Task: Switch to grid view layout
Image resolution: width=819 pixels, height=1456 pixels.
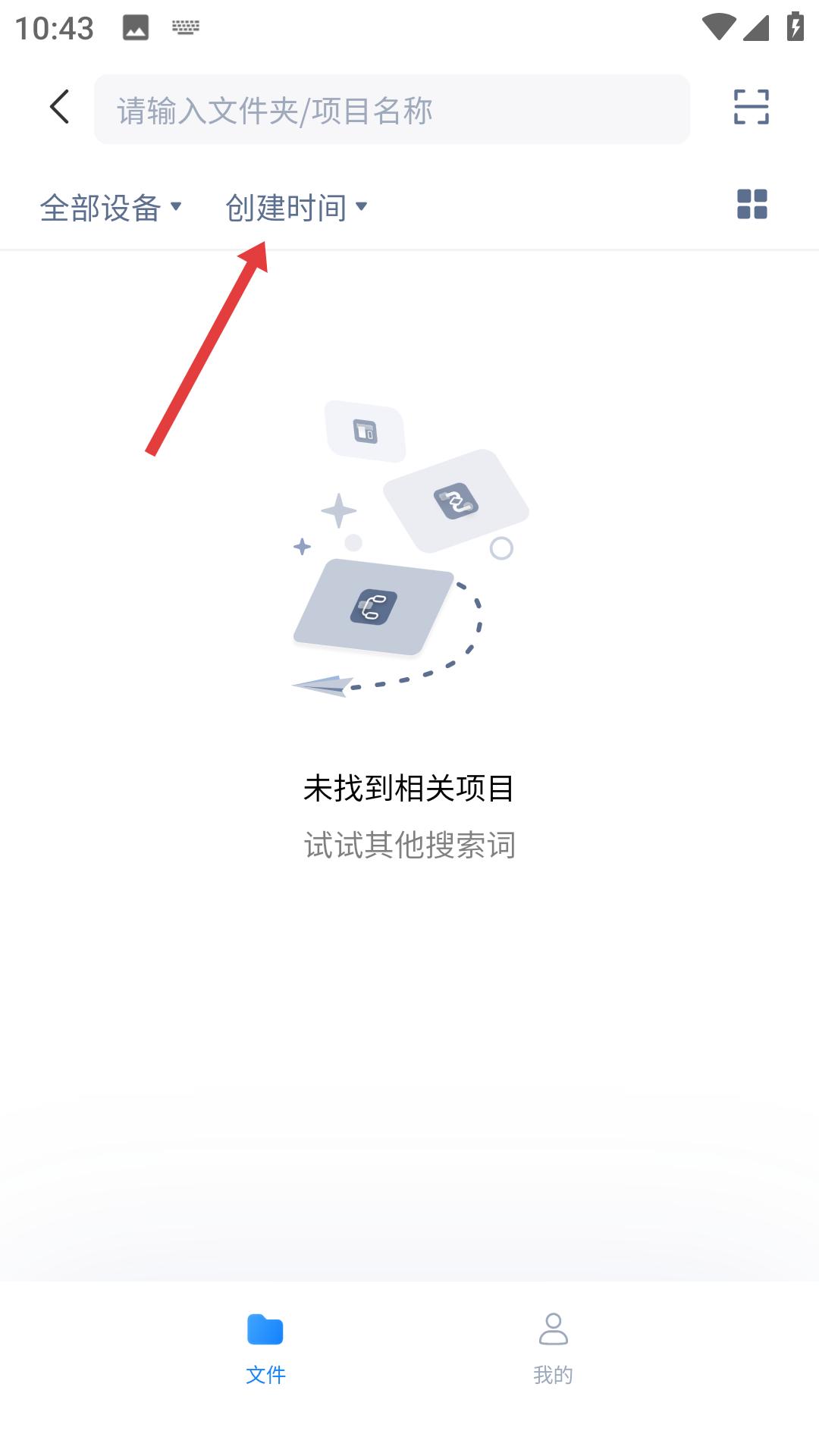Action: [752, 203]
